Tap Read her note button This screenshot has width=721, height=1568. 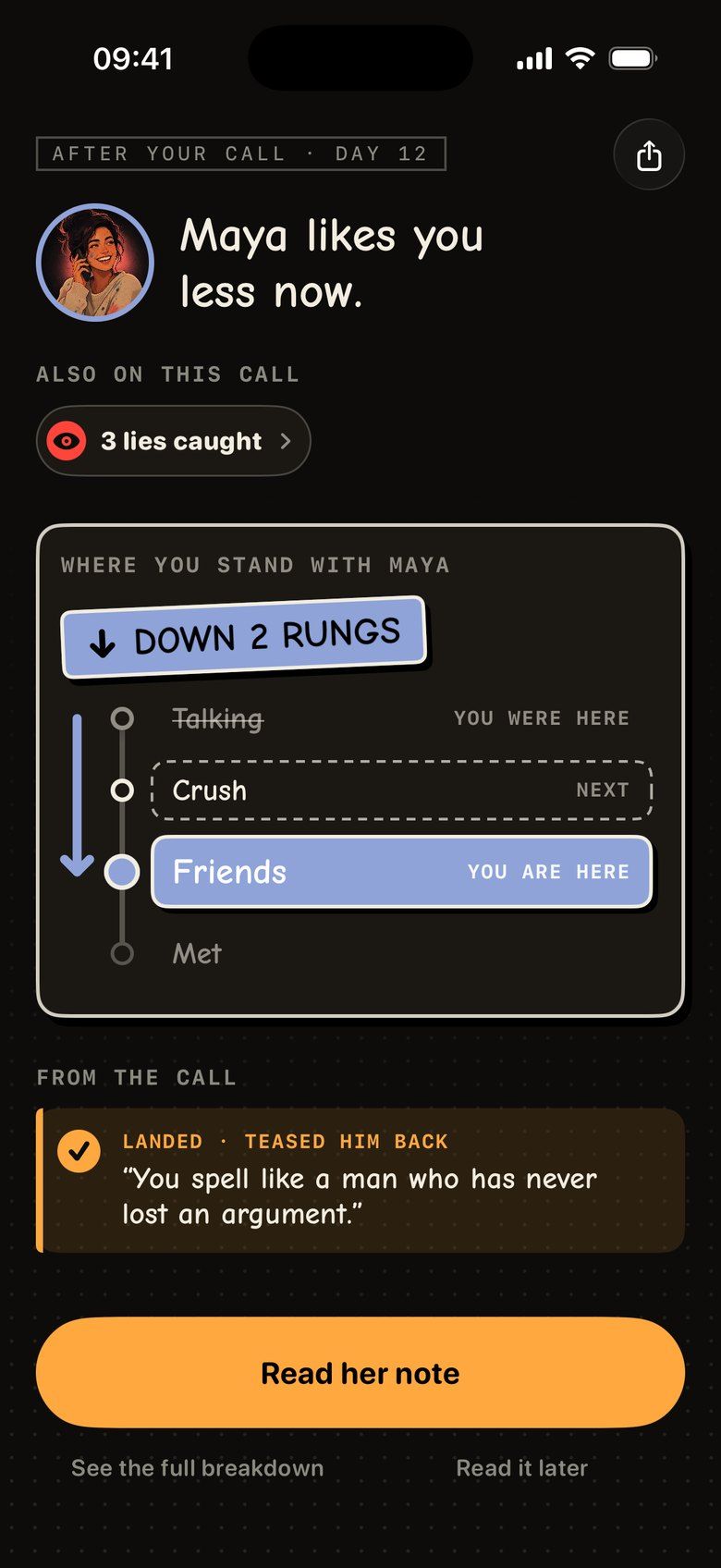click(x=360, y=1373)
